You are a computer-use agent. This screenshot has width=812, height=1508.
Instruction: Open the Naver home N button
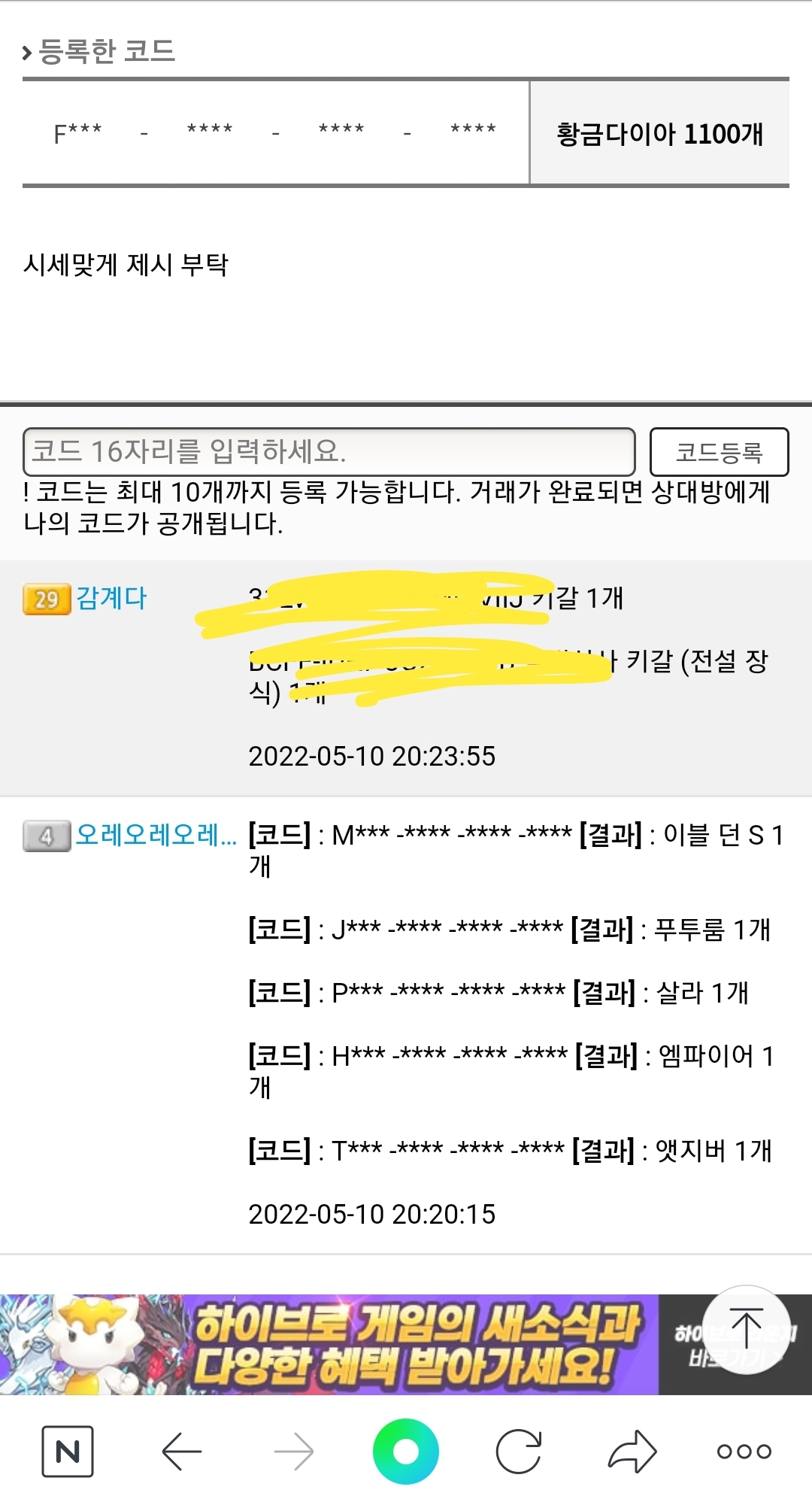(68, 1451)
